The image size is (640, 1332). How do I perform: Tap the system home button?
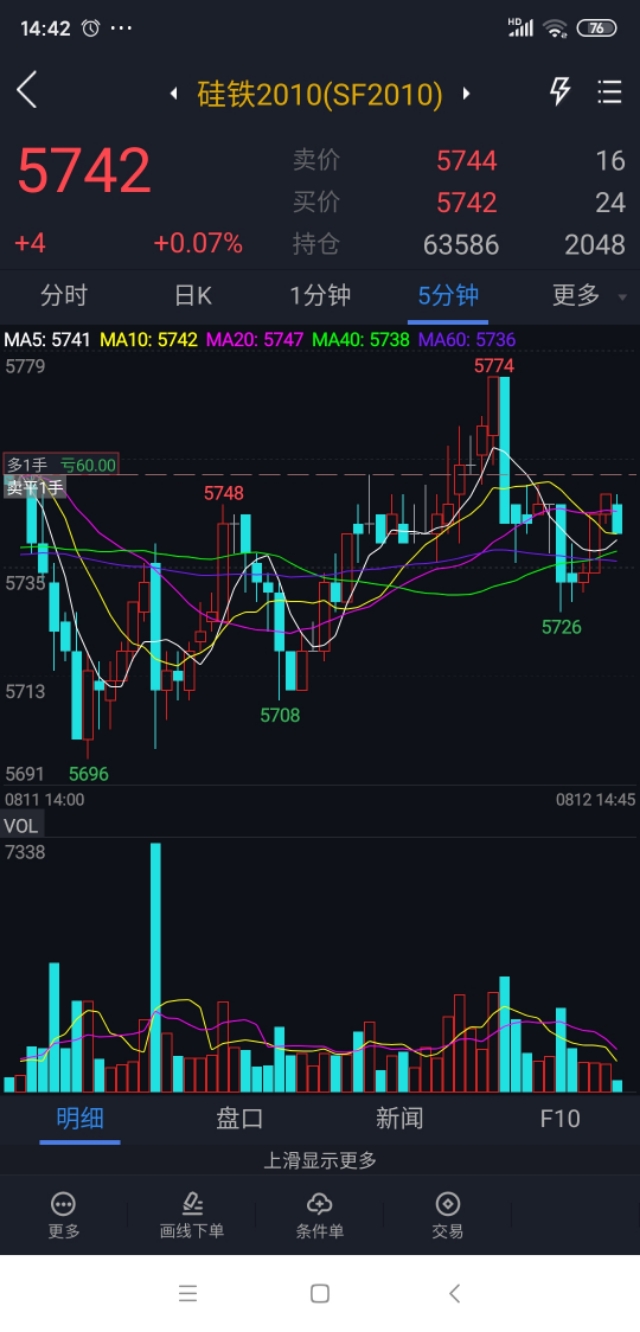pos(320,1293)
